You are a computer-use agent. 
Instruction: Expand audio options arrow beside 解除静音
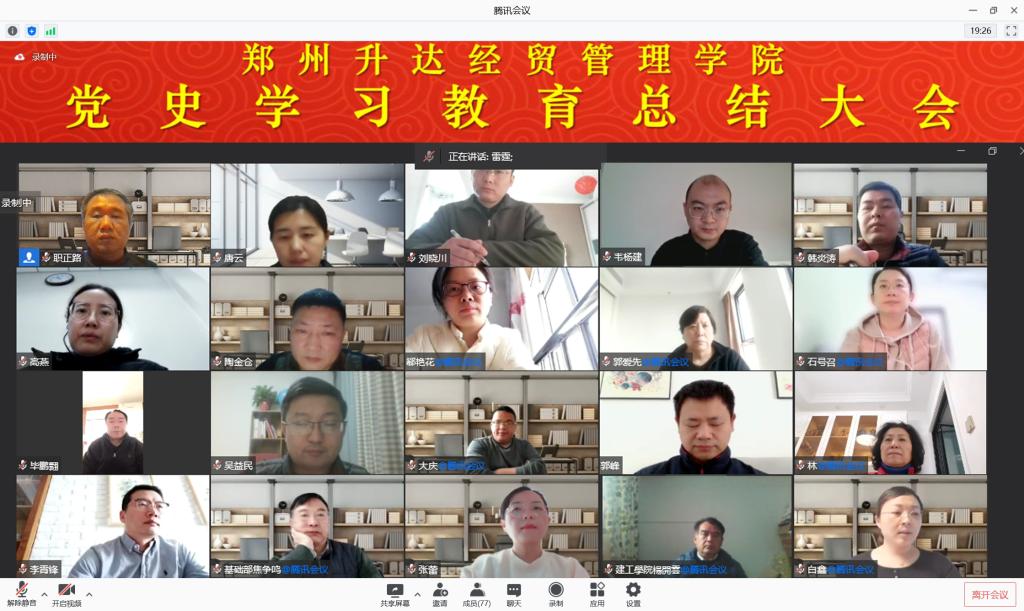(43, 594)
